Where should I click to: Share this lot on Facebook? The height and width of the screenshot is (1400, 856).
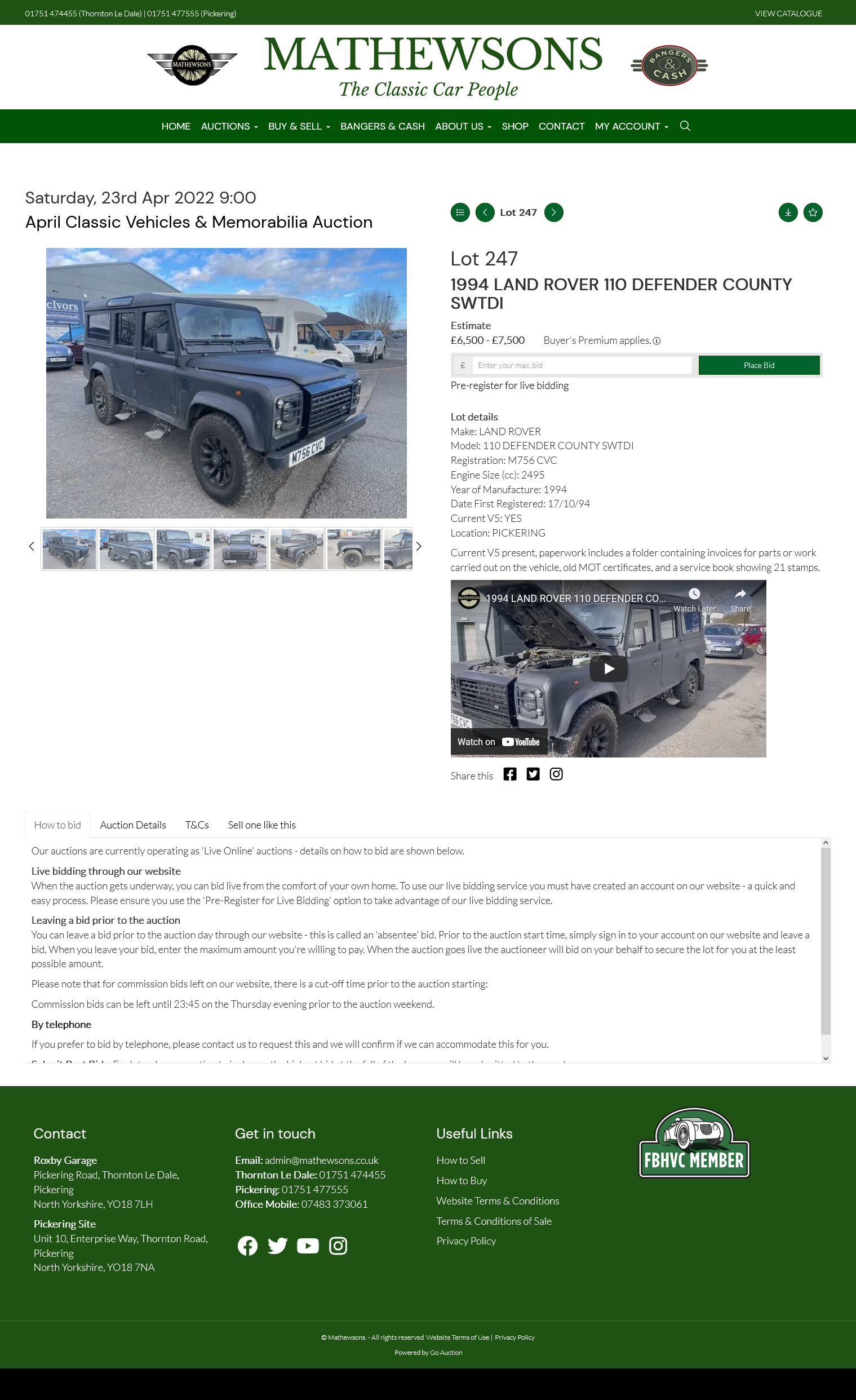(x=509, y=774)
